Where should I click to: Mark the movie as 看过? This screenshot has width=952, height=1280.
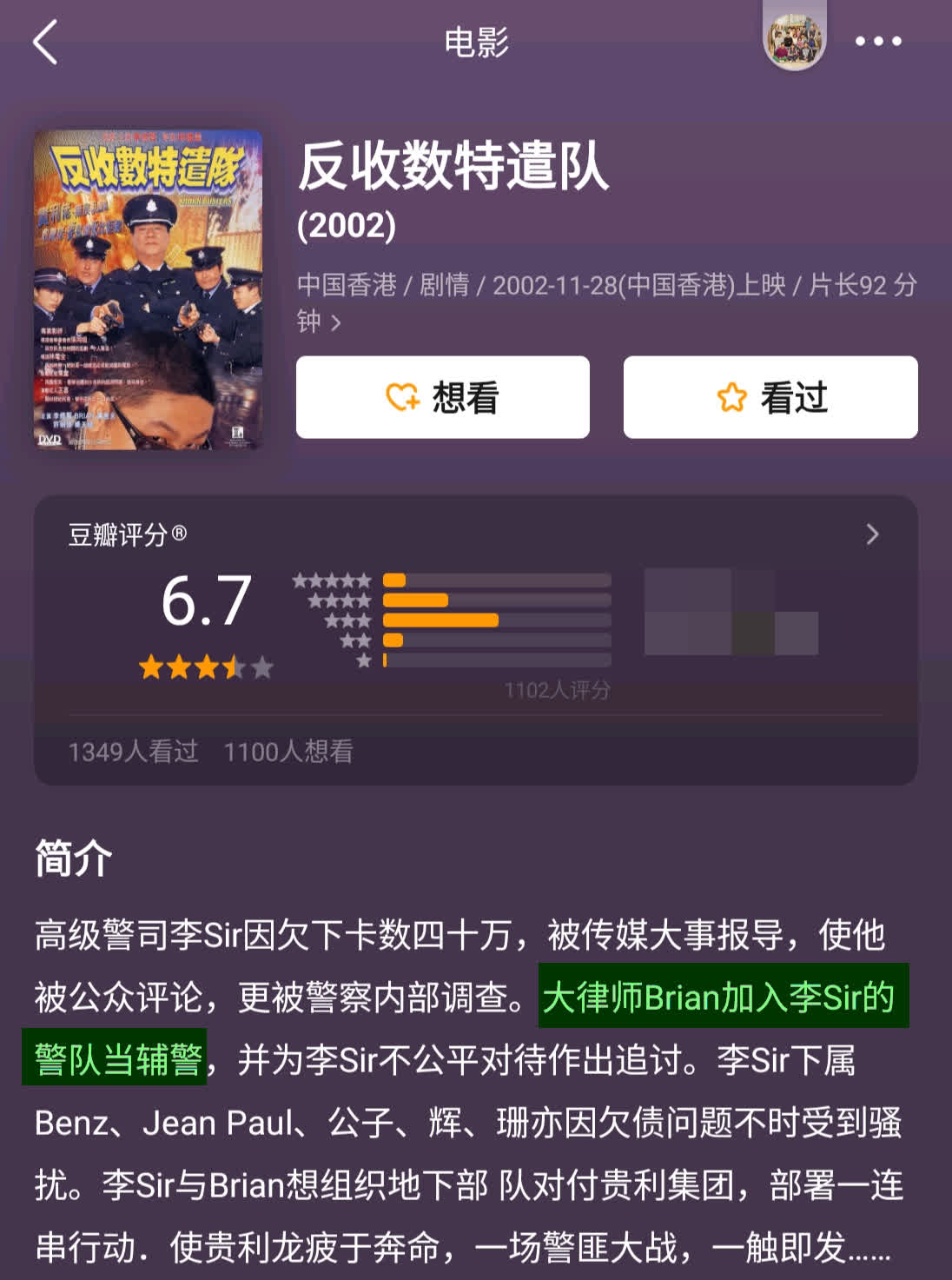[770, 397]
